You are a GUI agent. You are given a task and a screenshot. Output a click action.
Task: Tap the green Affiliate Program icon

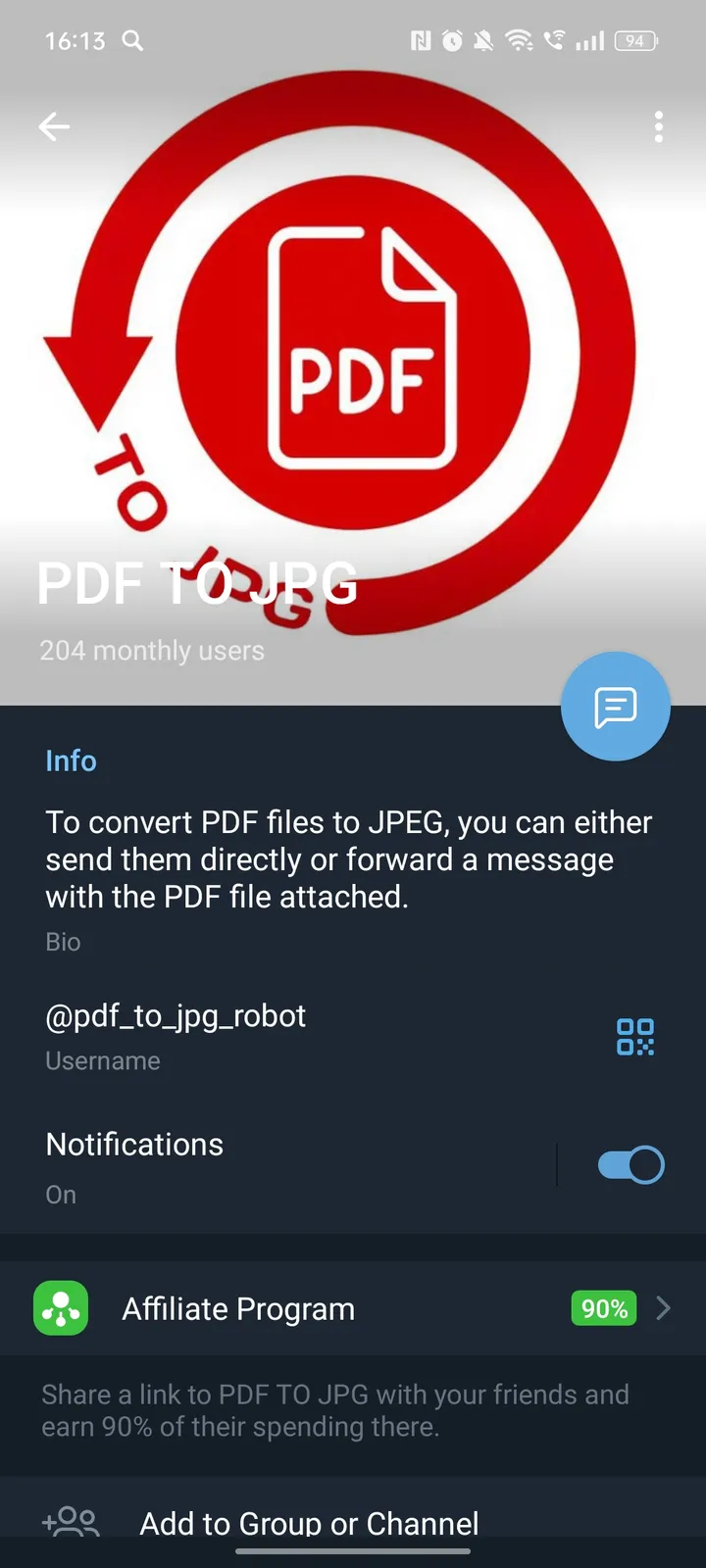(60, 1308)
